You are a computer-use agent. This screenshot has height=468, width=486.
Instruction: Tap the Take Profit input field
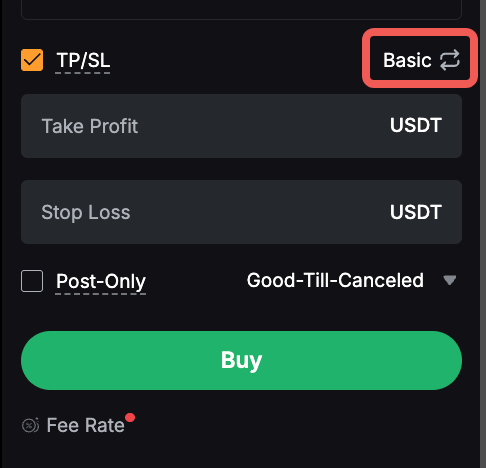pos(241,126)
